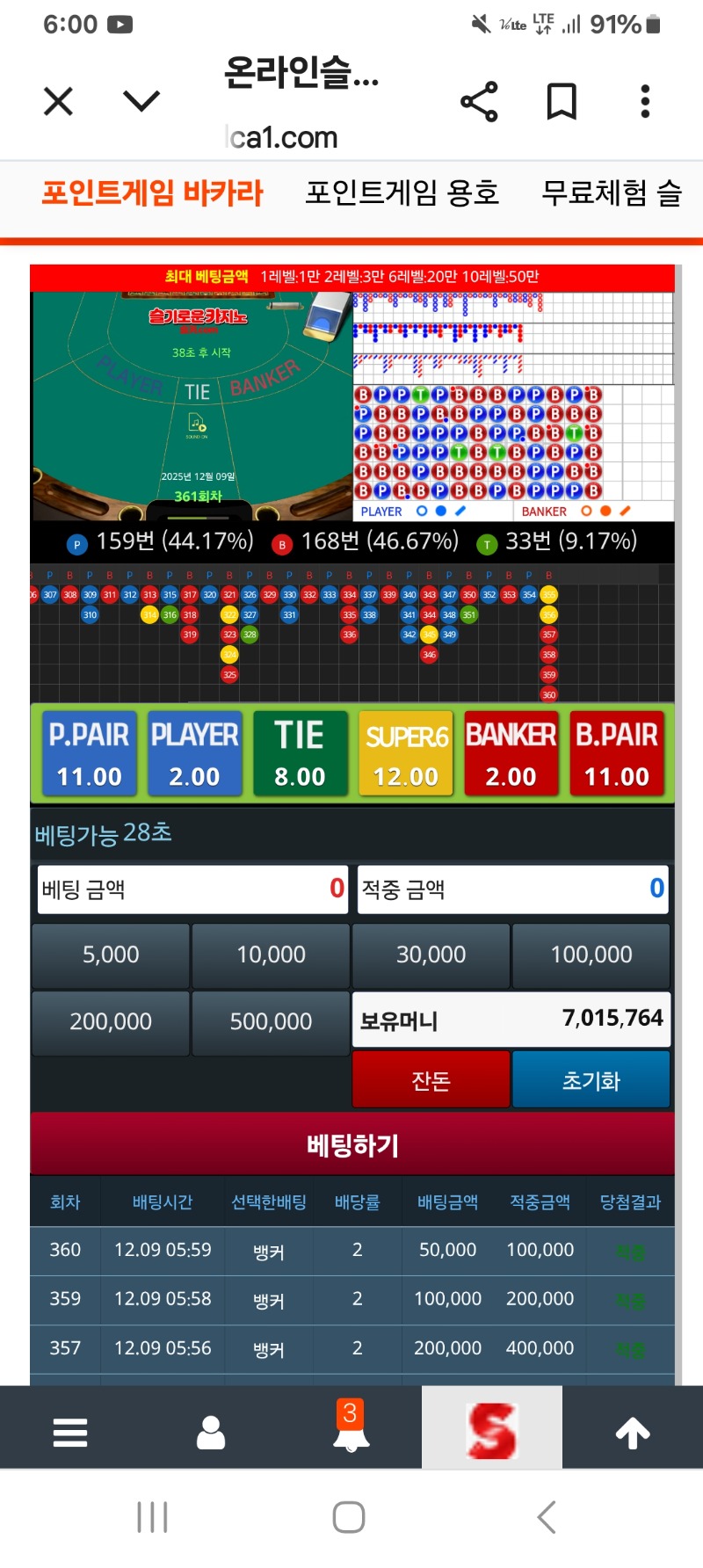Pick the SUPER6 12.00 bet
The height and width of the screenshot is (1568, 703).
pyautogui.click(x=406, y=754)
